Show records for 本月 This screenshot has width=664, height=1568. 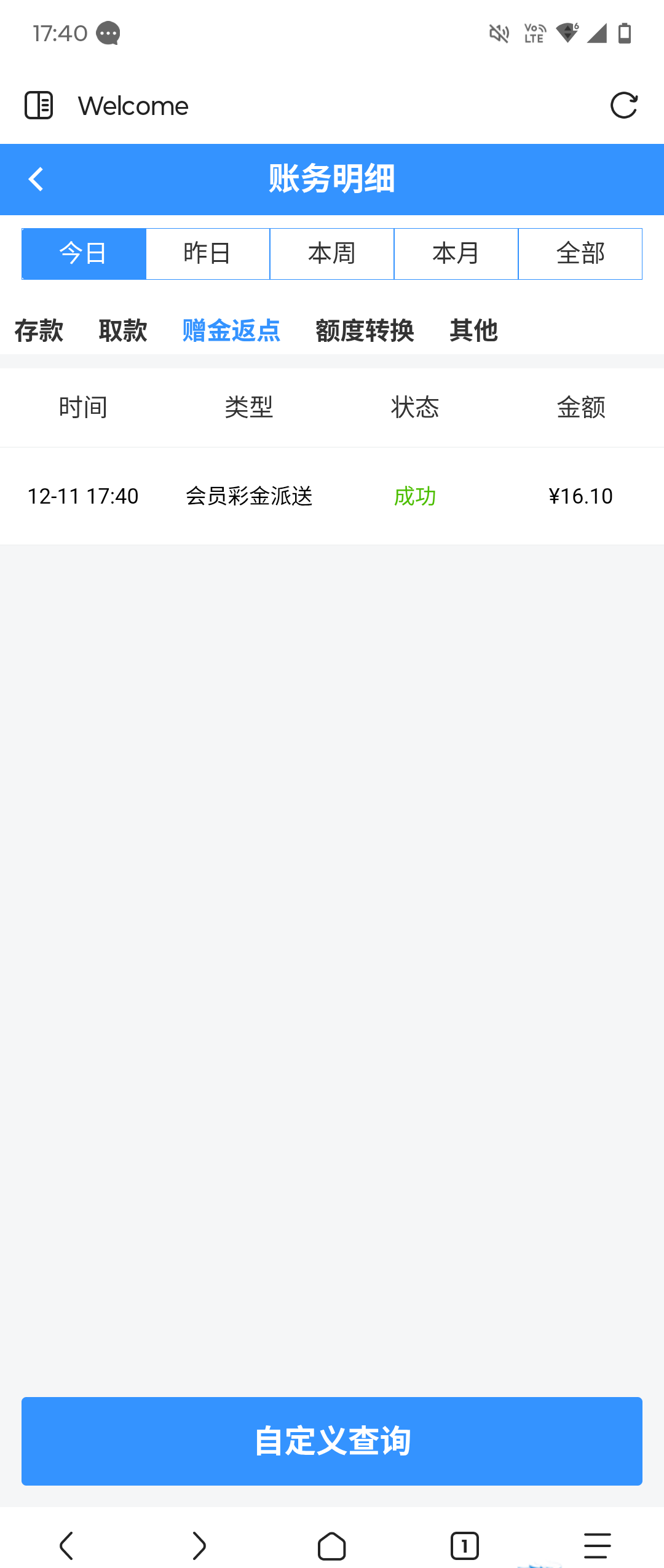(x=456, y=253)
